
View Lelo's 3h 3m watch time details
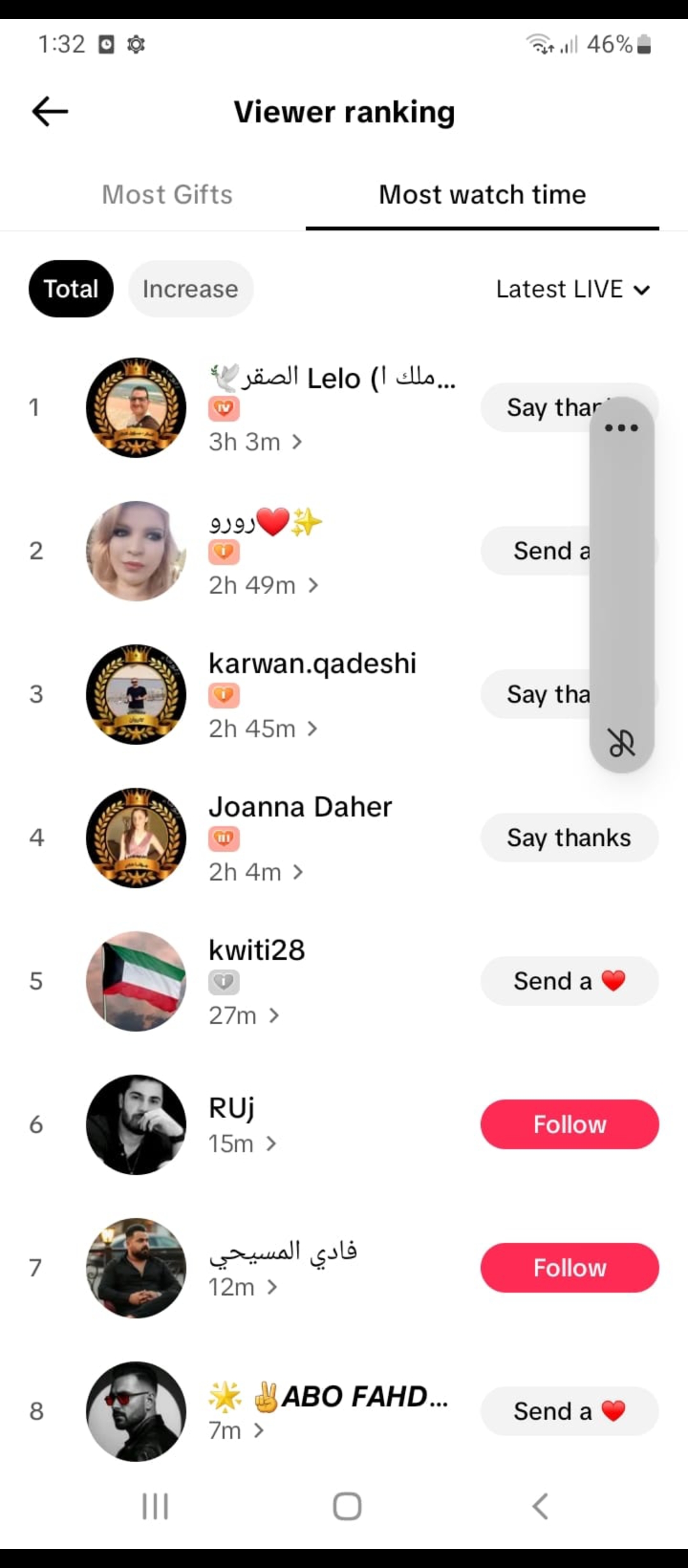255,442
